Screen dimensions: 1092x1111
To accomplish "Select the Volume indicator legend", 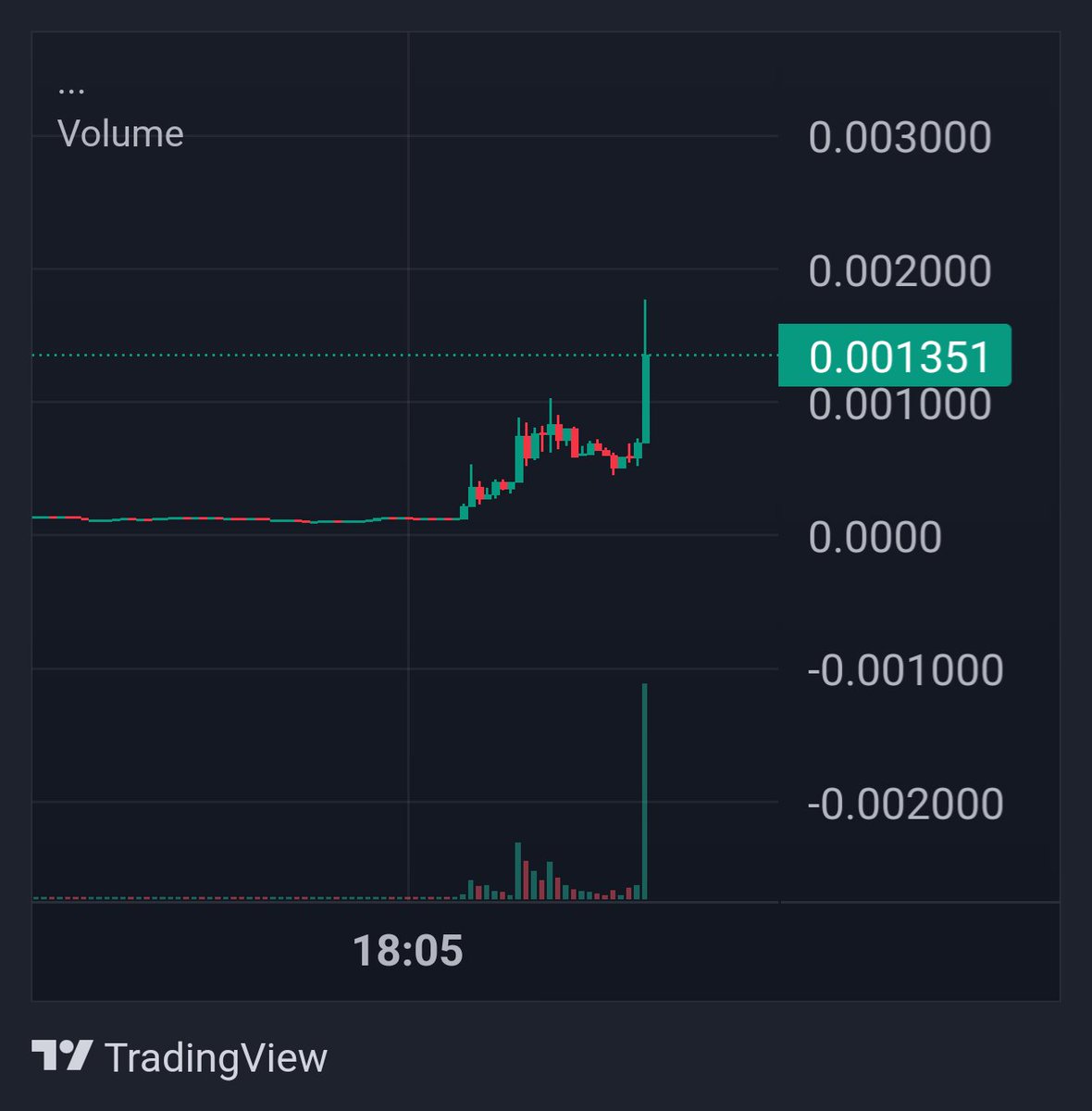I will coord(120,134).
